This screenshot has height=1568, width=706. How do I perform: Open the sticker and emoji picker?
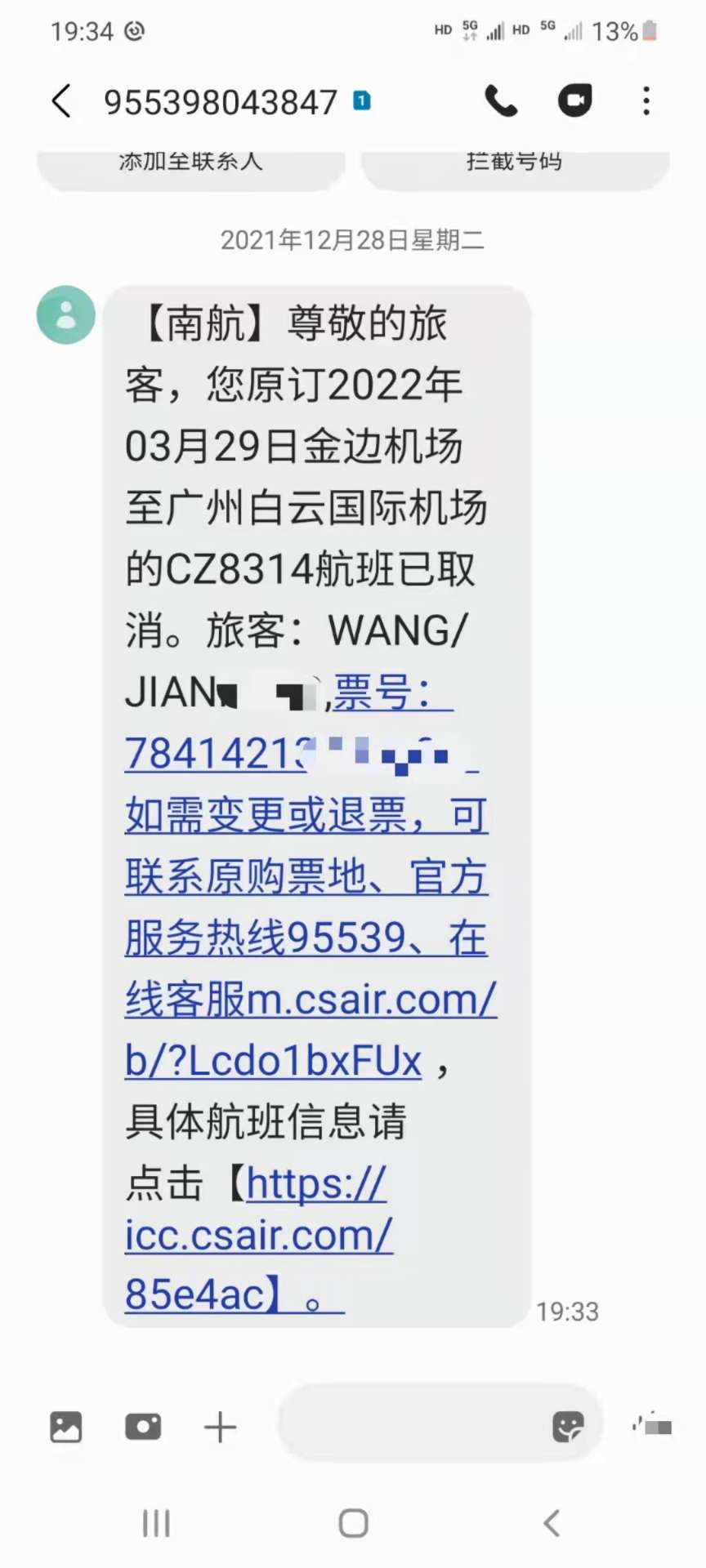pyautogui.click(x=568, y=1426)
